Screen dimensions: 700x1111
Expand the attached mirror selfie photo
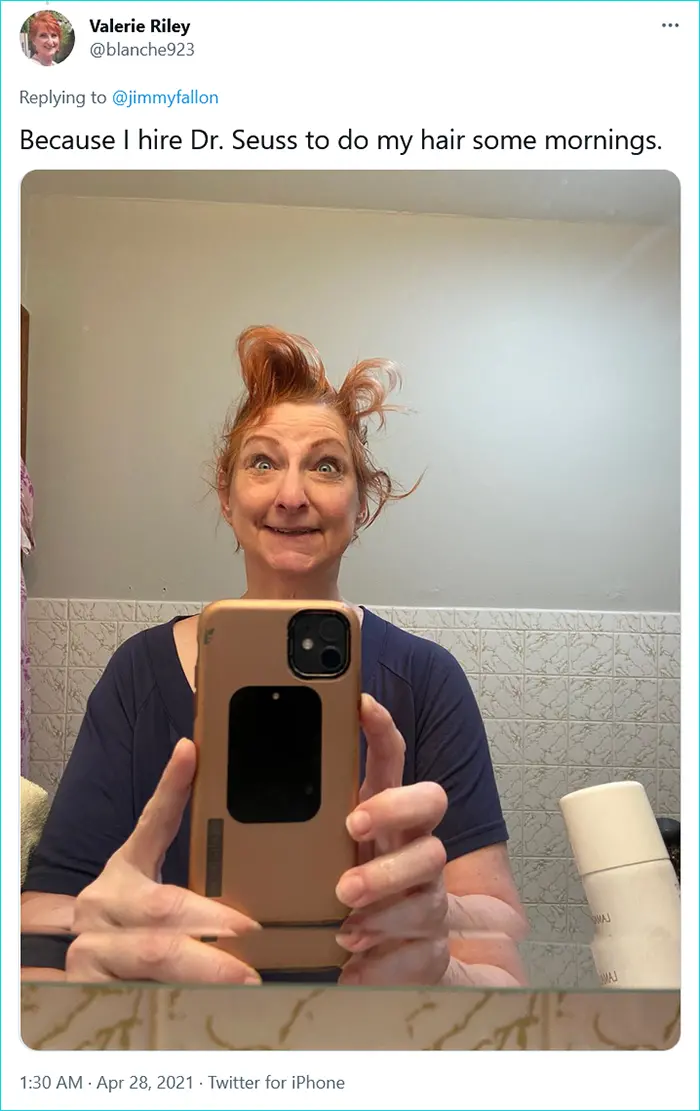(x=350, y=610)
